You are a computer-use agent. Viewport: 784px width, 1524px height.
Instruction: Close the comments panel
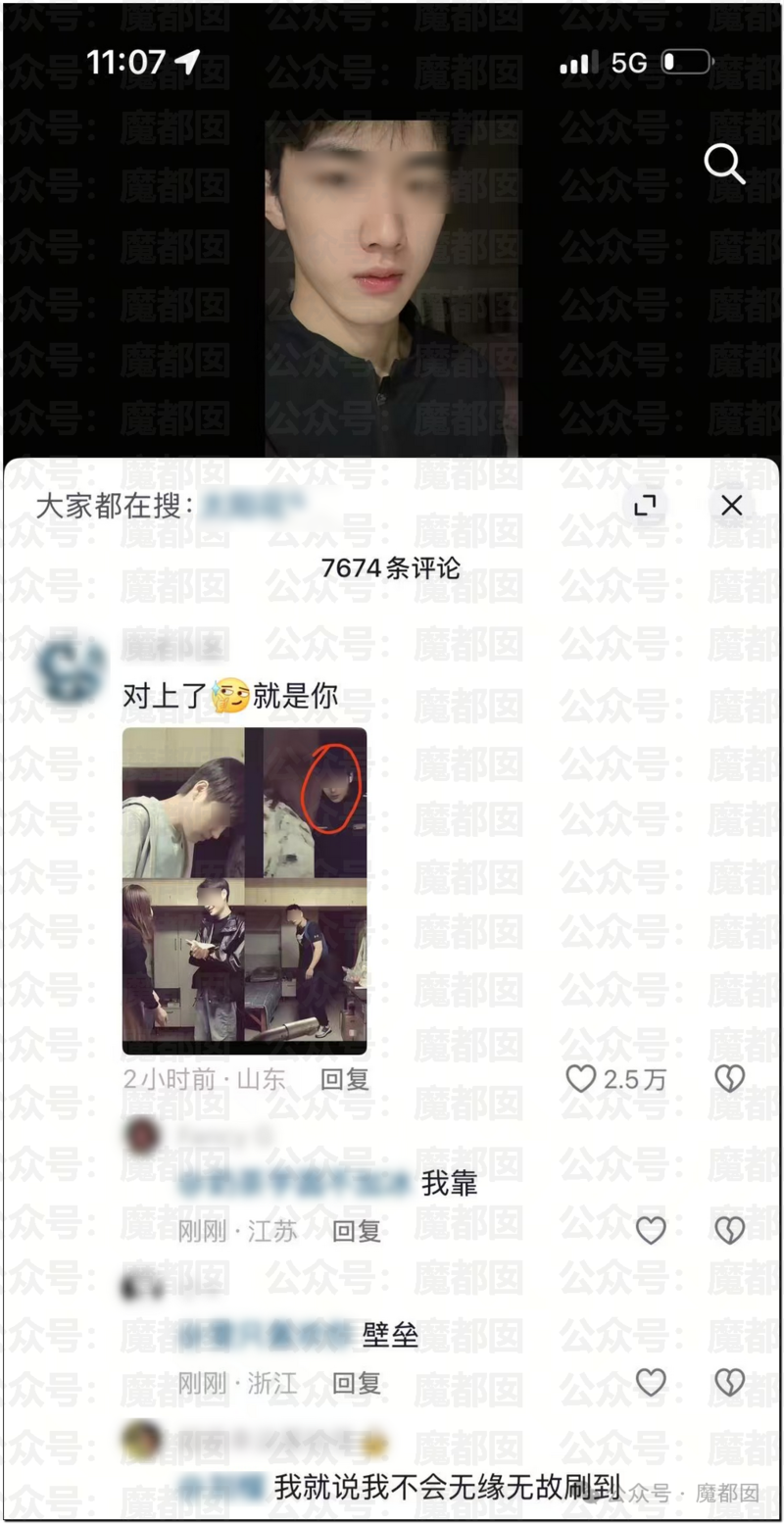click(x=731, y=506)
